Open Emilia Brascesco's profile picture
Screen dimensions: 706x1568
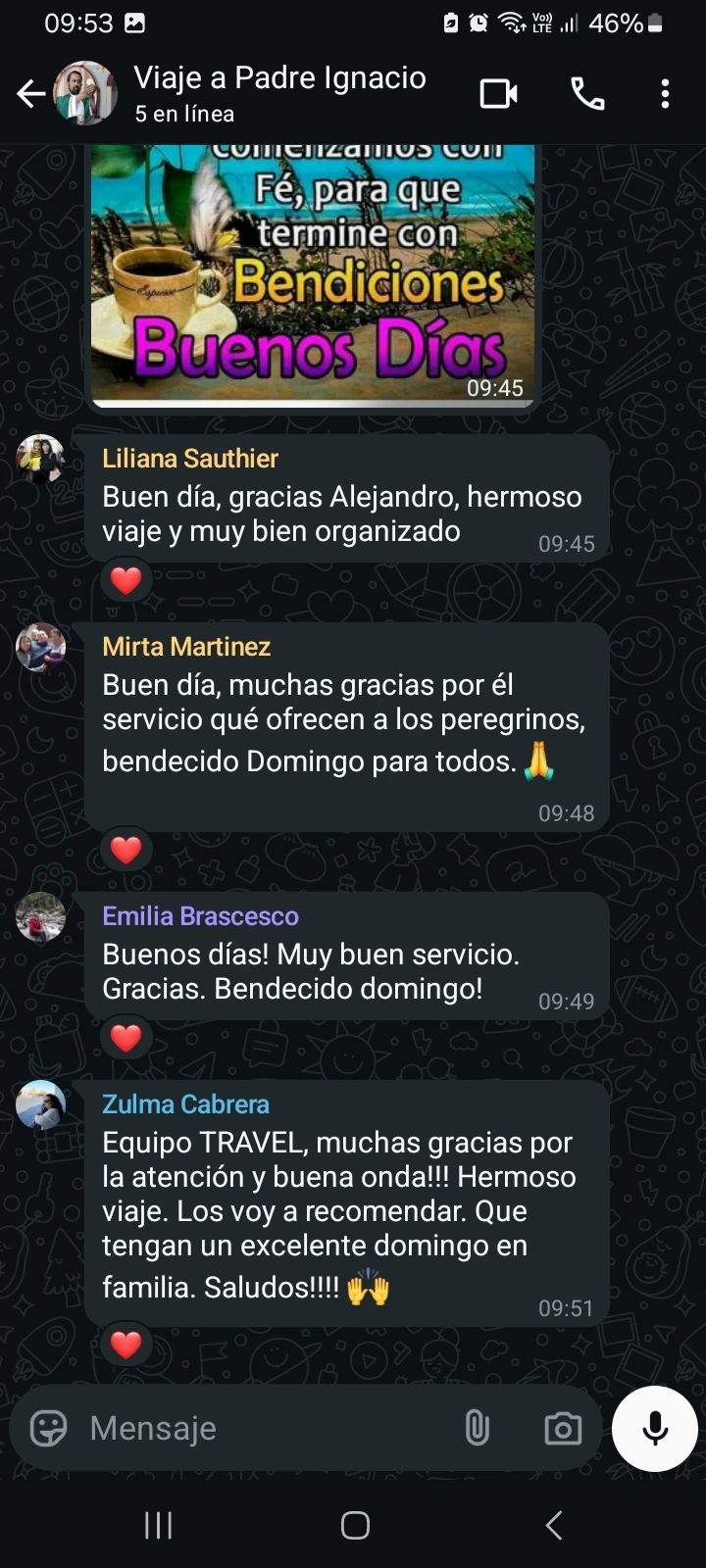click(41, 917)
